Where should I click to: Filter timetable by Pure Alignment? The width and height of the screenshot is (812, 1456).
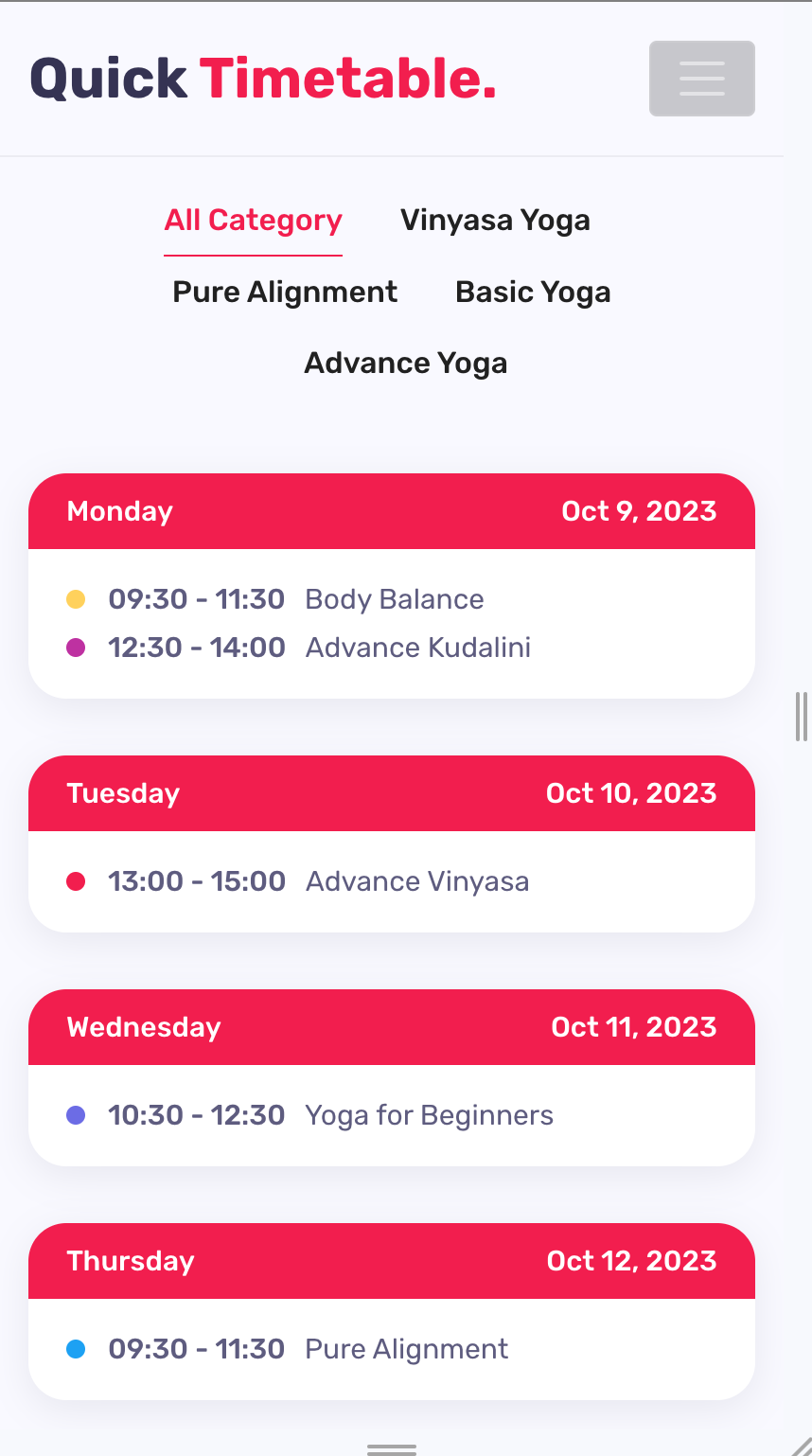(x=285, y=293)
